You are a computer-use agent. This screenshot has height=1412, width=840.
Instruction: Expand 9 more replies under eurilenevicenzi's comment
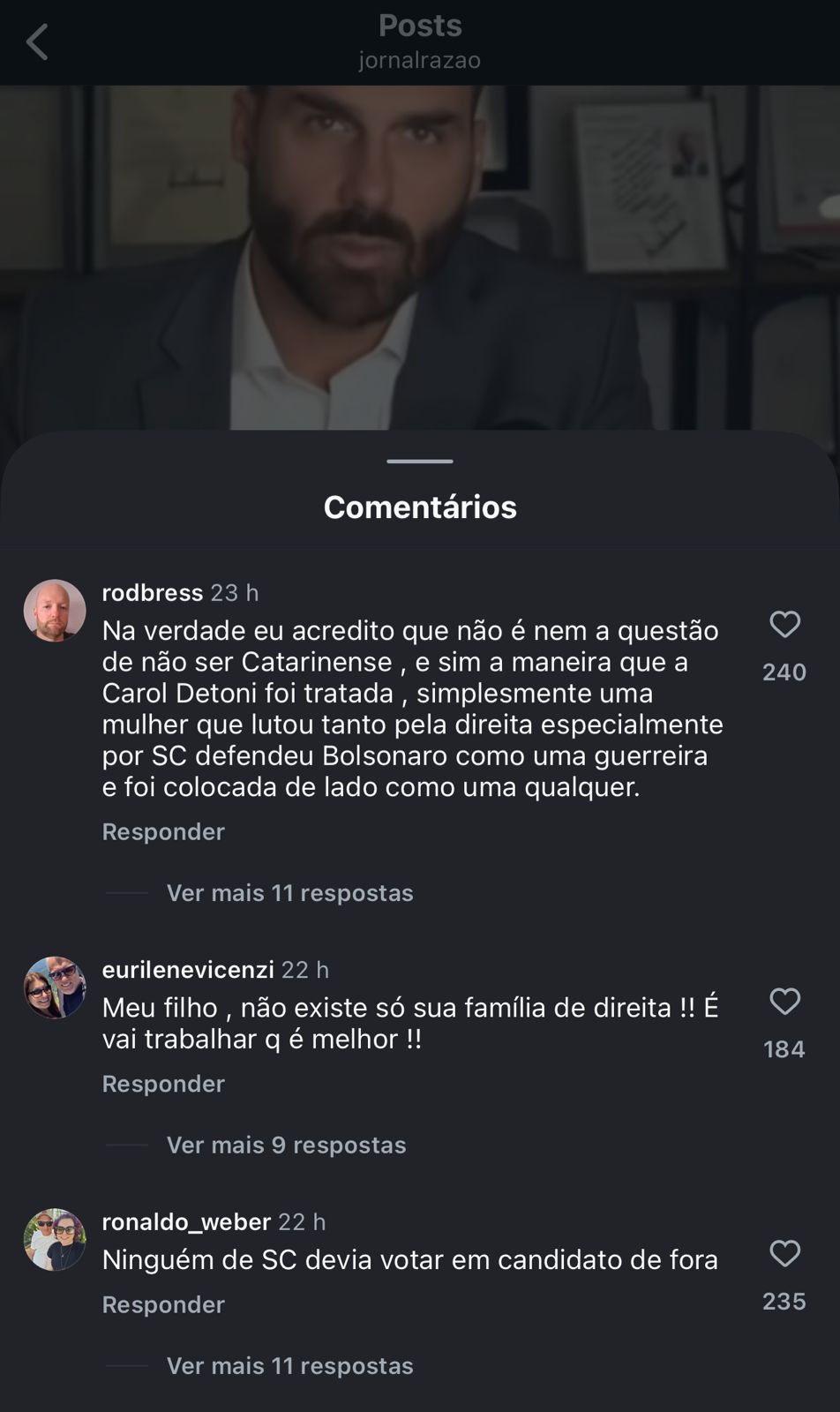point(286,1145)
